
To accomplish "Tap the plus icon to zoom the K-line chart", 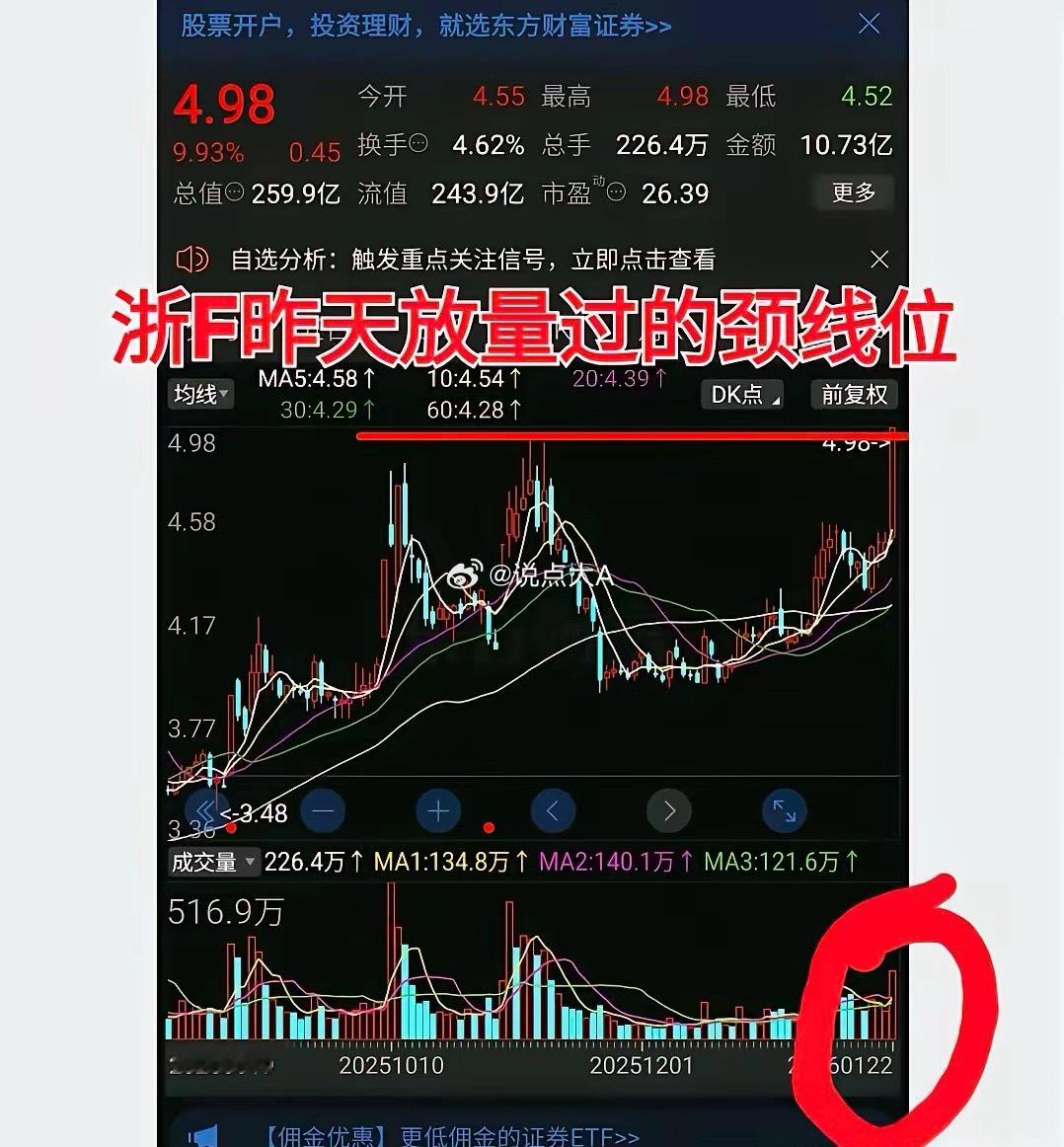I will (x=437, y=810).
